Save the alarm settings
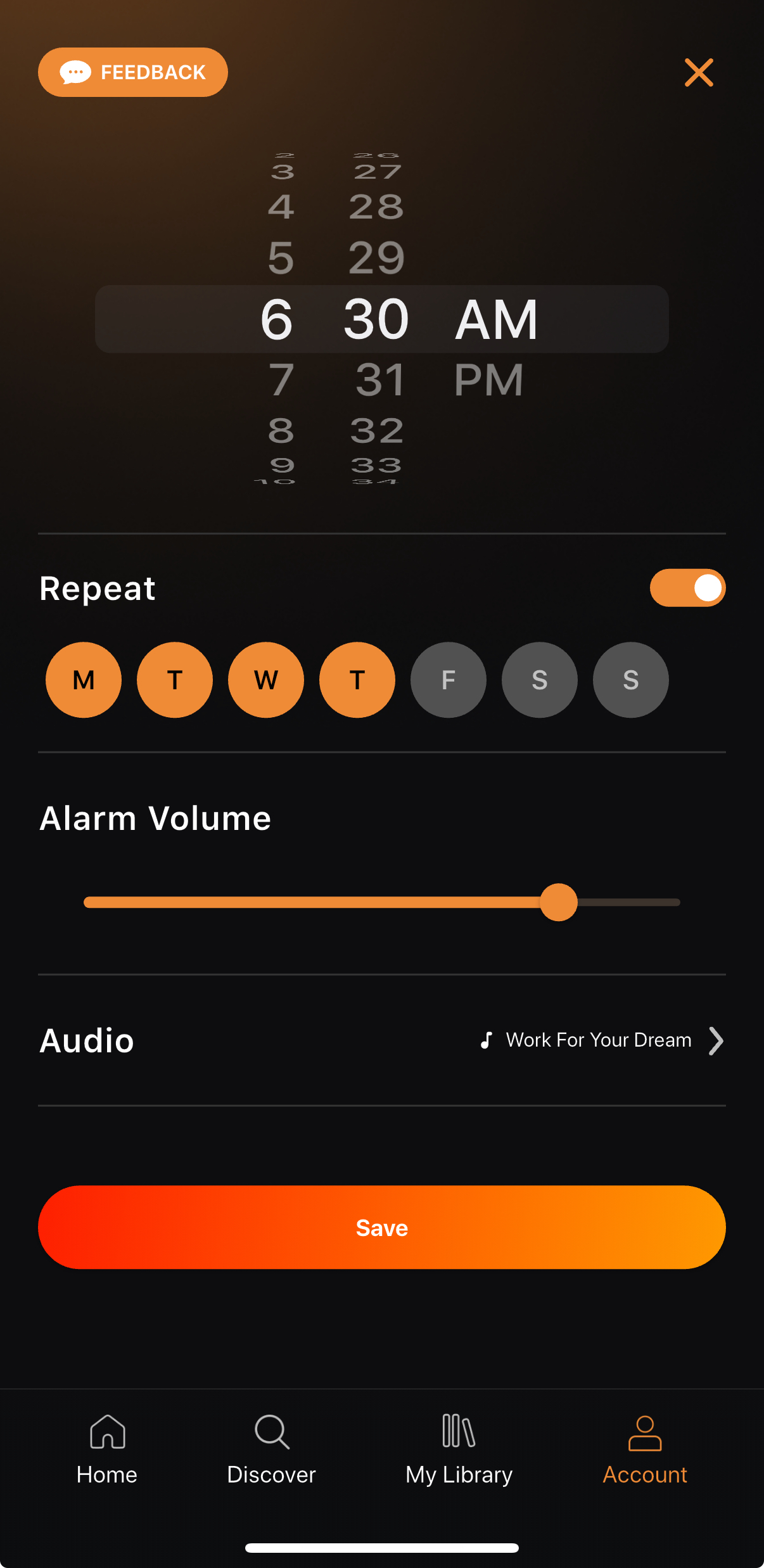The height and width of the screenshot is (1568, 764). pyautogui.click(x=381, y=1227)
